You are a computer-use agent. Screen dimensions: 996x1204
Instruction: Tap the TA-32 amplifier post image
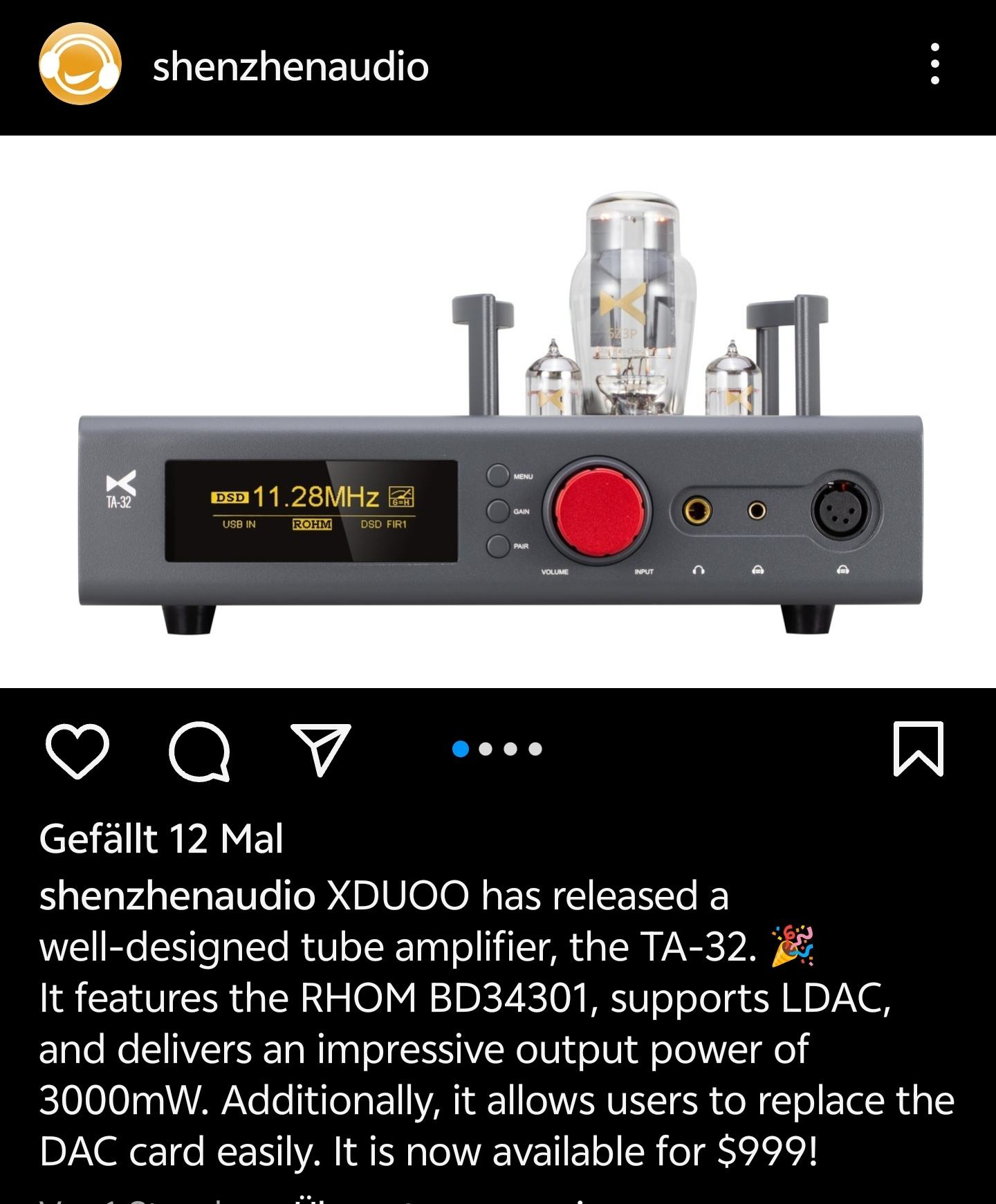point(498,411)
